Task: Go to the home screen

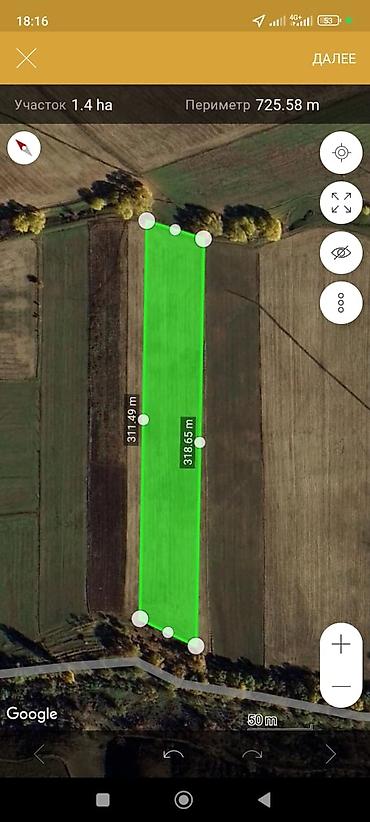Action: 183,799
